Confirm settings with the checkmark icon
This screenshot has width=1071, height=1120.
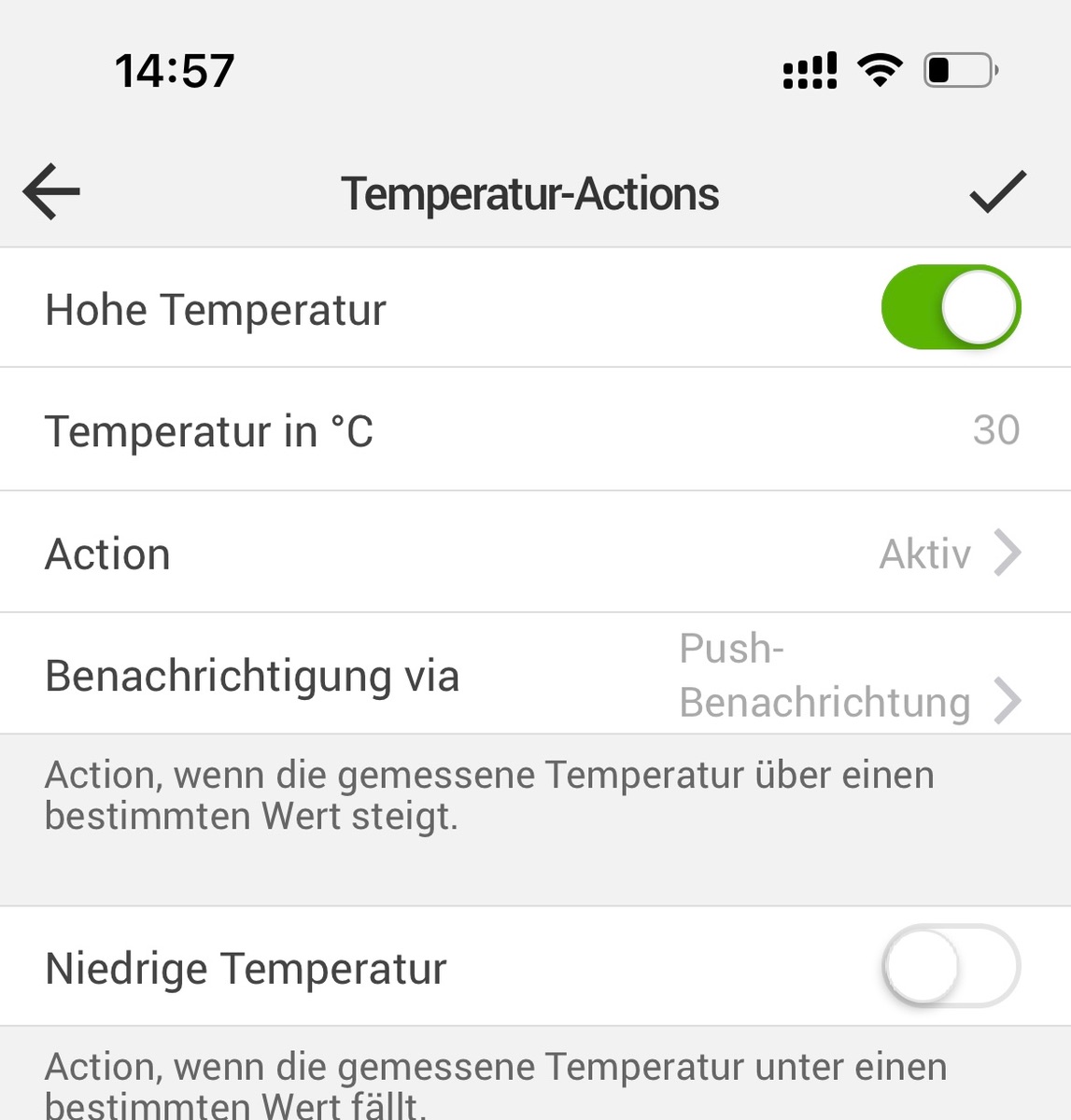pos(997,192)
